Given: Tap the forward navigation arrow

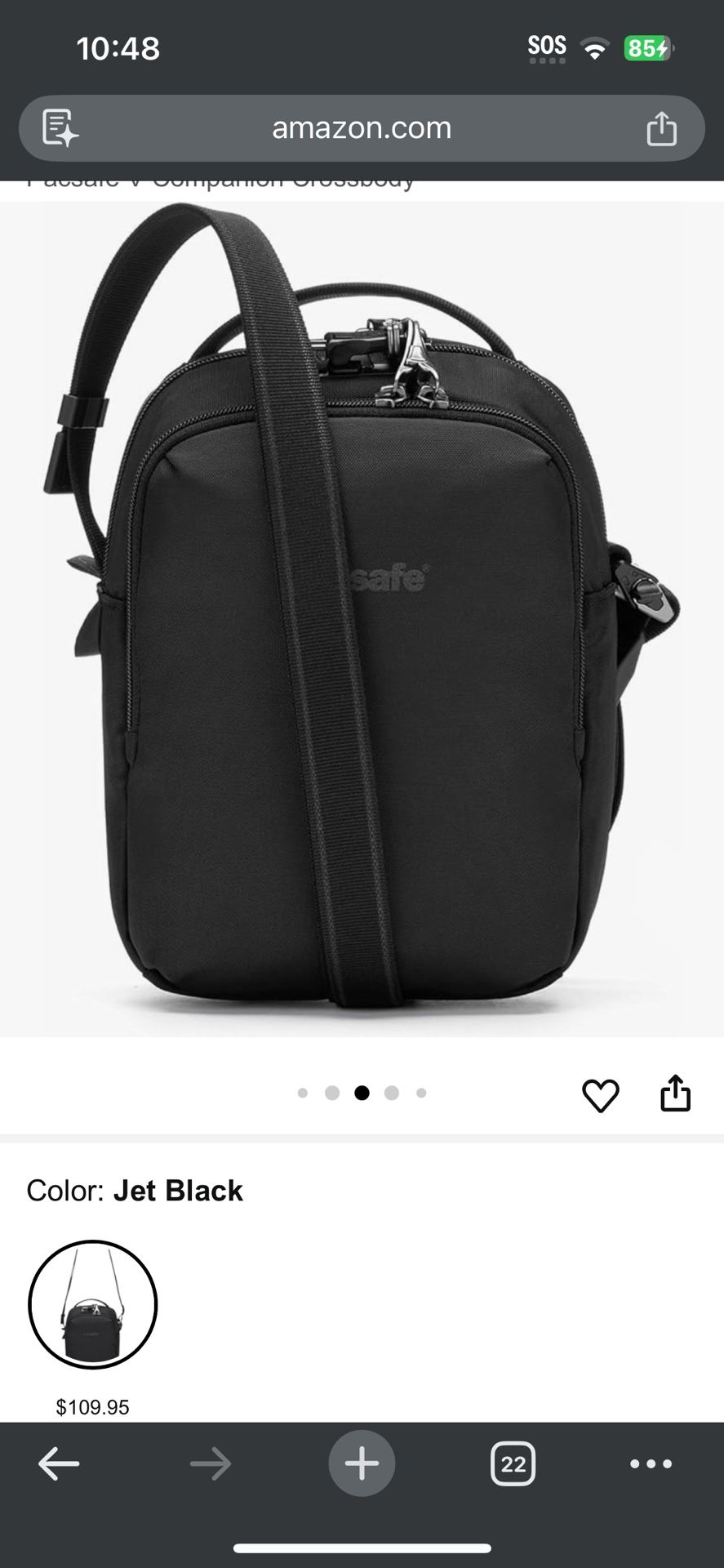Looking at the screenshot, I should tap(211, 1463).
